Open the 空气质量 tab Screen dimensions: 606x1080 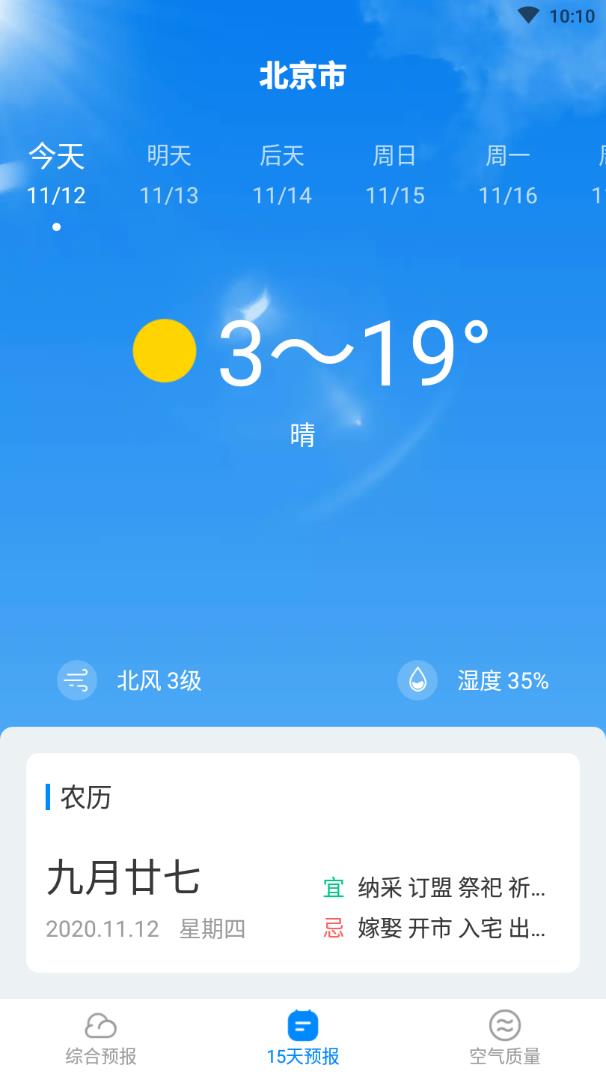505,1038
